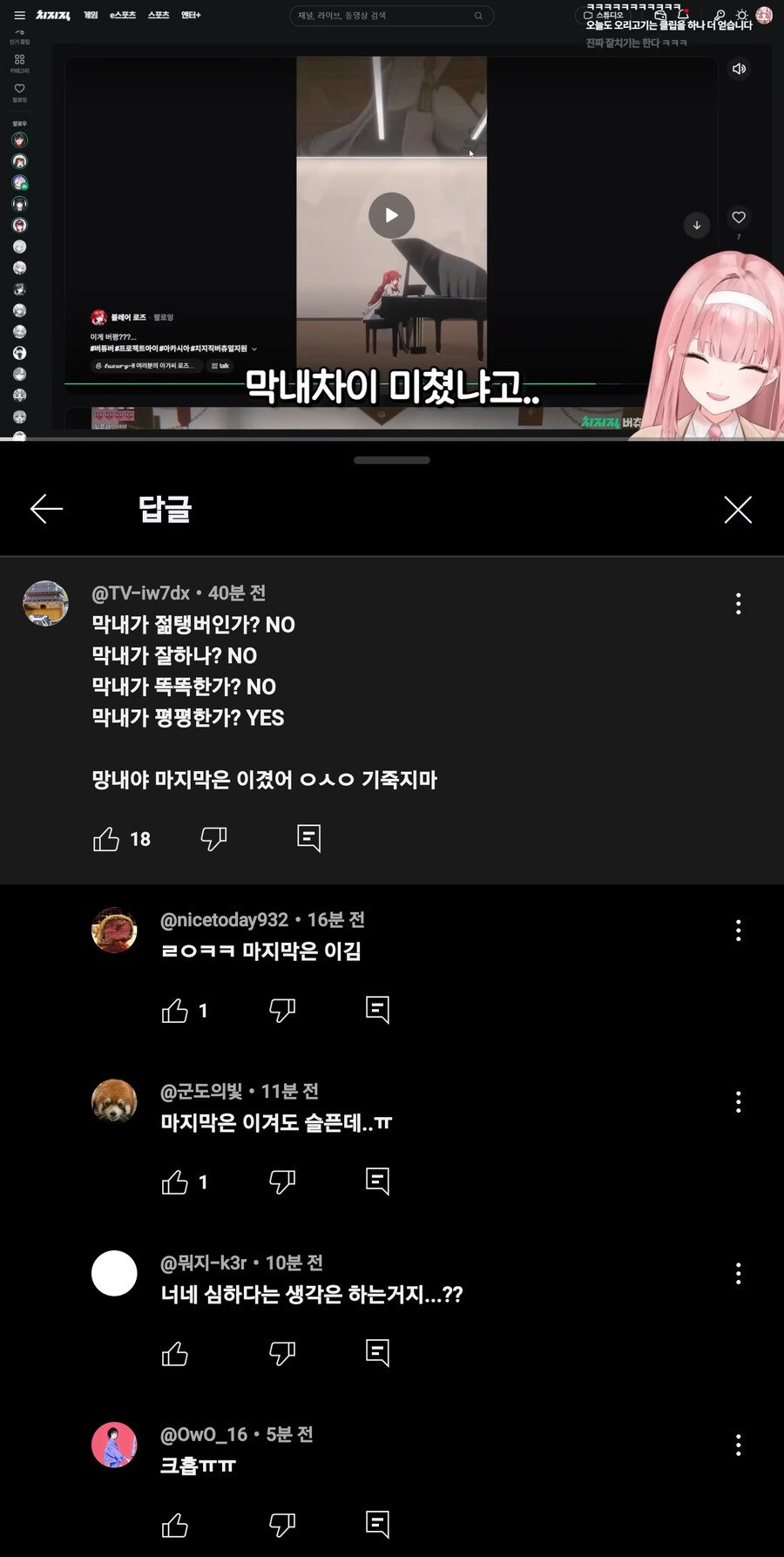Open more options on @뭐지-k3r's reply
The width and height of the screenshot is (784, 1557).
pyautogui.click(x=738, y=1274)
